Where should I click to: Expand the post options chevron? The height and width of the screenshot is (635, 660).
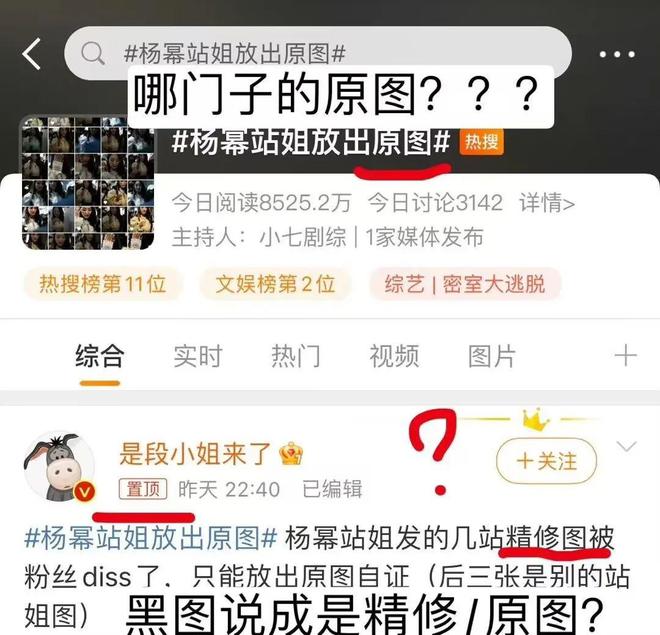pos(627,446)
